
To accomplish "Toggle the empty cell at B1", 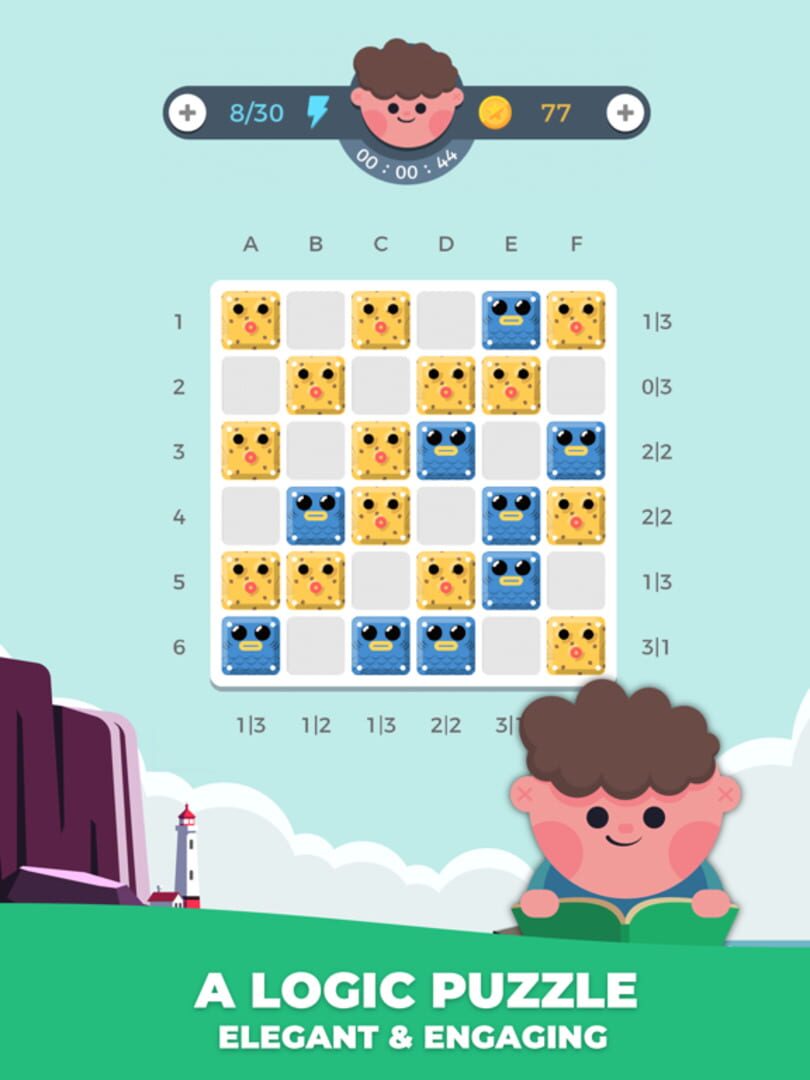I will 318,320.
